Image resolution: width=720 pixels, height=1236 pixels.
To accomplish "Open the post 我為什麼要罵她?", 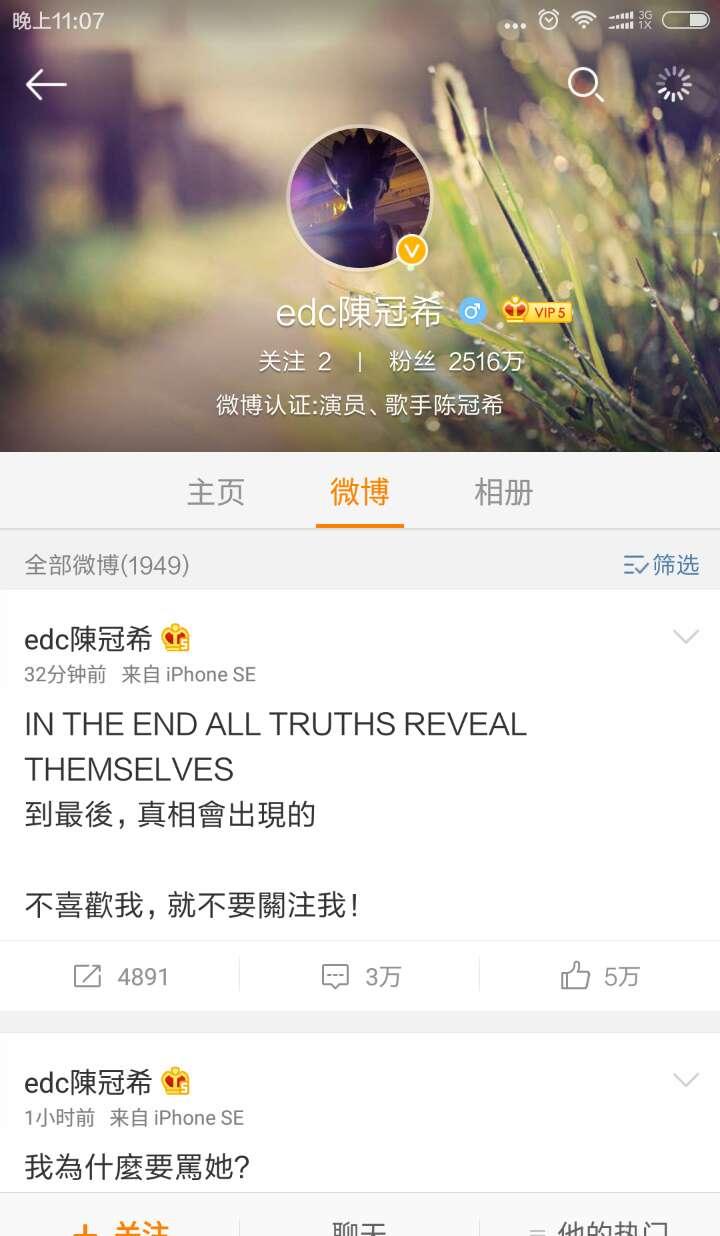I will tap(137, 1166).
